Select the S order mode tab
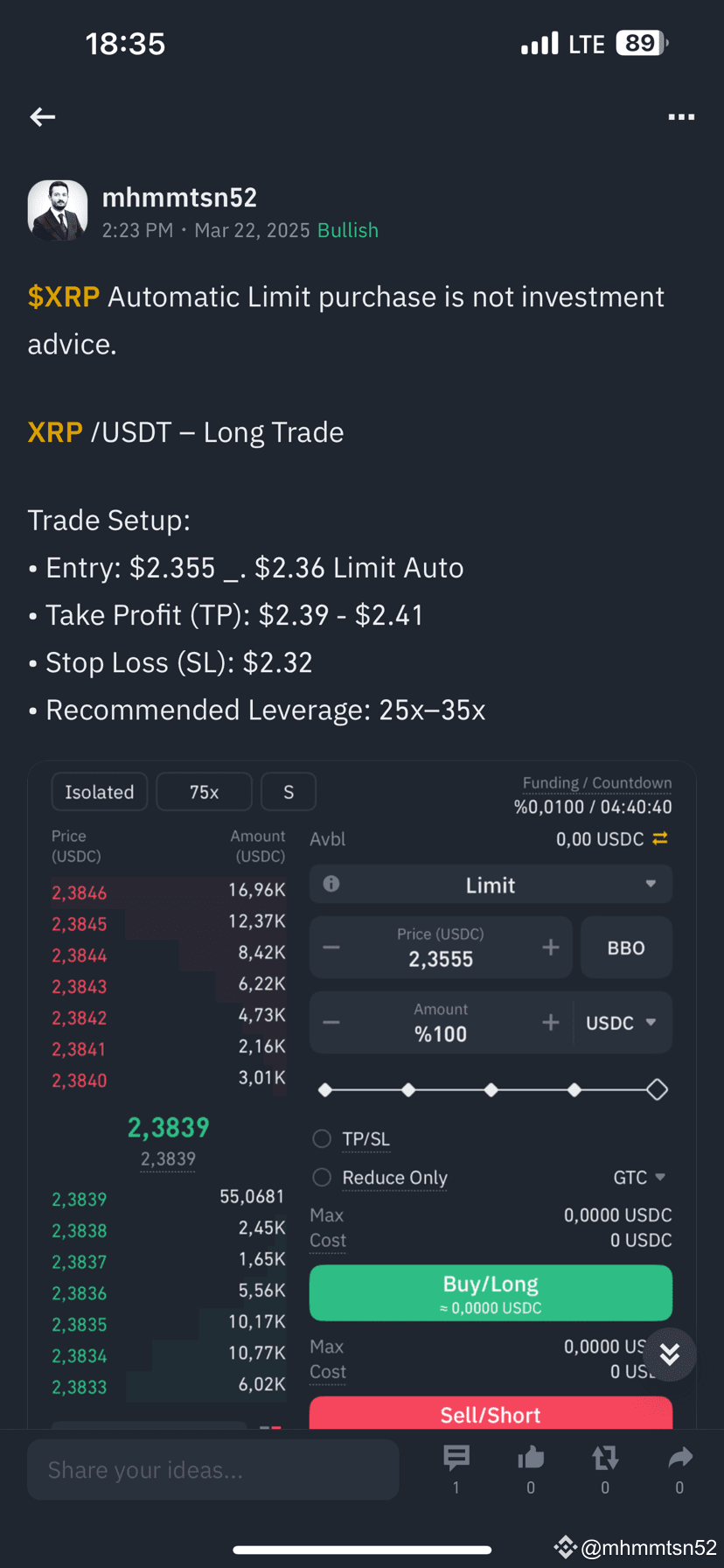 [289, 791]
